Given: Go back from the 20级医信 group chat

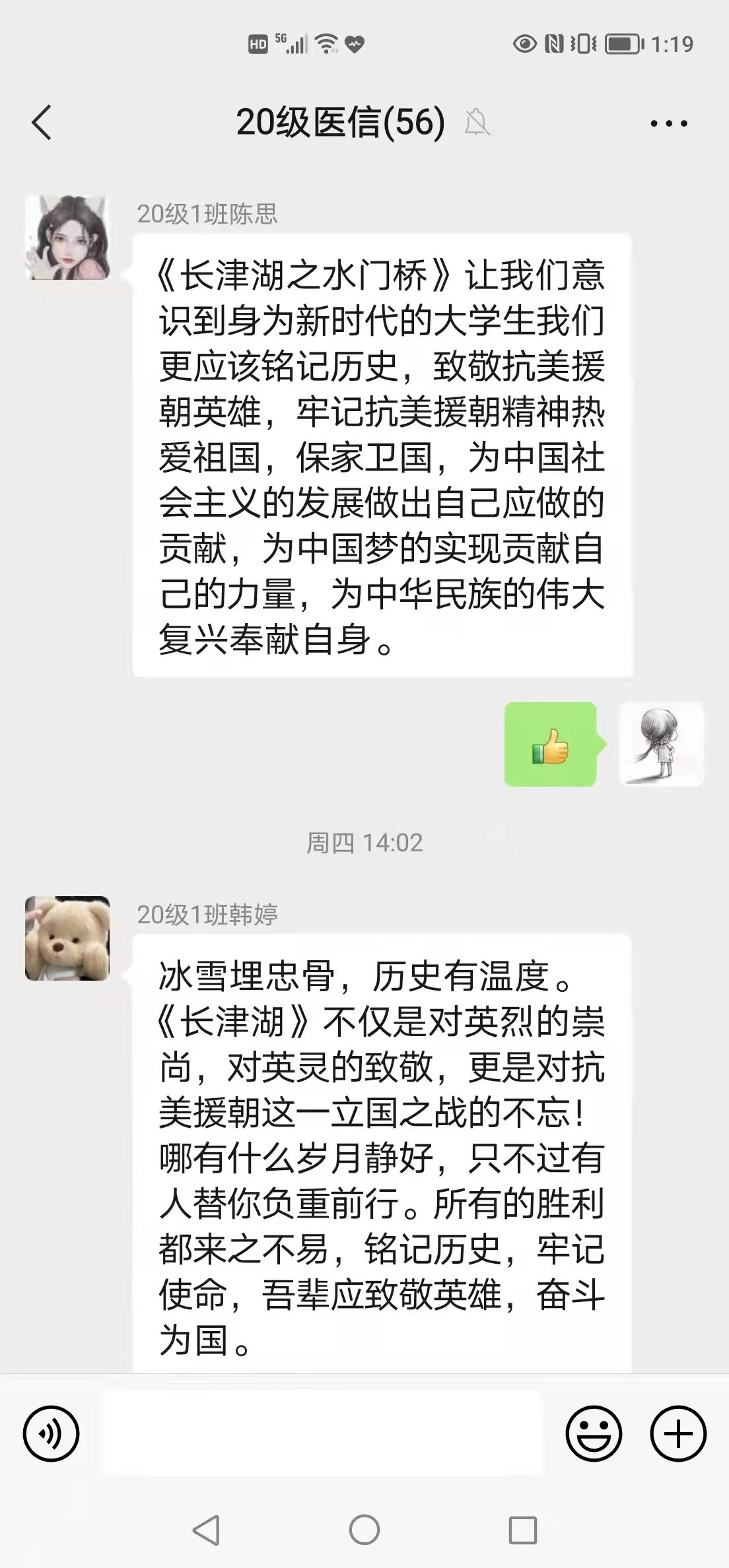Looking at the screenshot, I should coord(41,123).
